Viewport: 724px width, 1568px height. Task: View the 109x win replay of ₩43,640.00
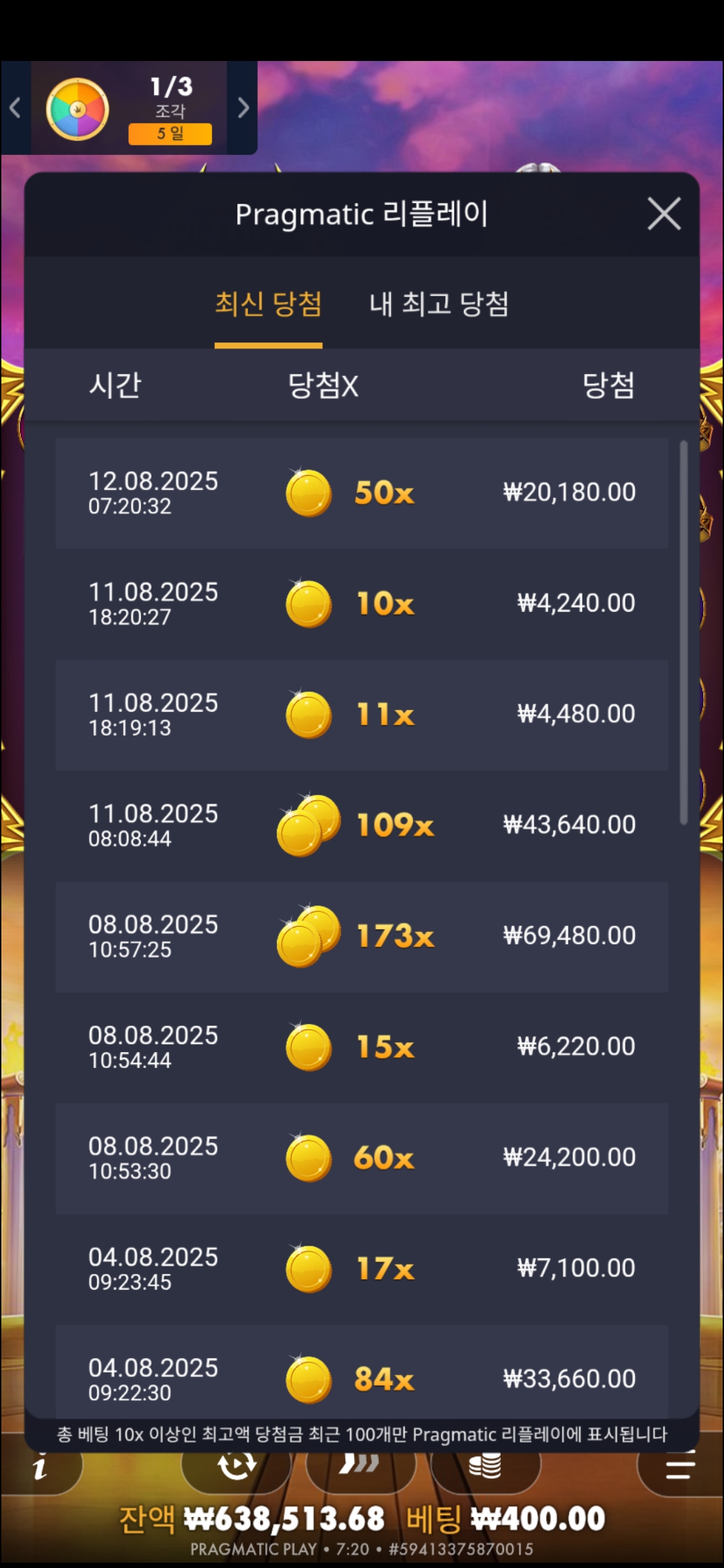[x=362, y=825]
